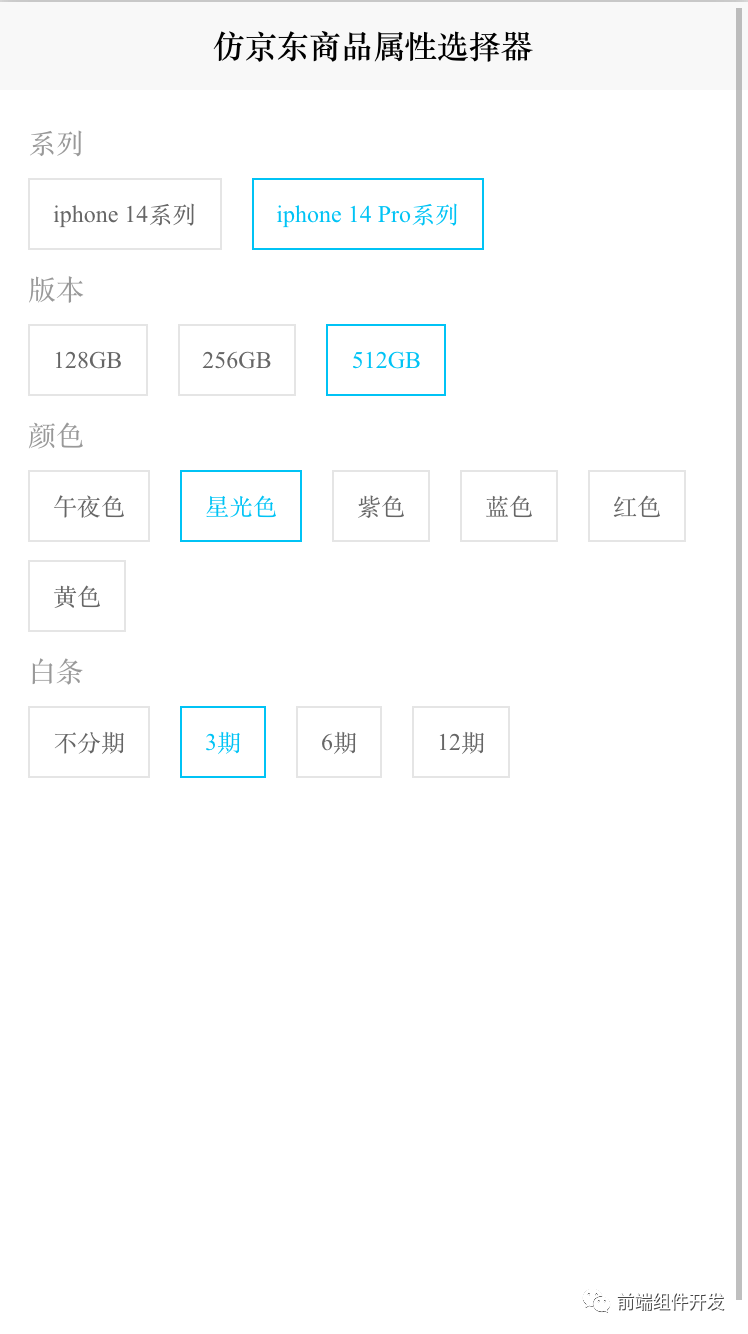
Task: Select the 12期 installment option
Action: pyautogui.click(x=460, y=742)
